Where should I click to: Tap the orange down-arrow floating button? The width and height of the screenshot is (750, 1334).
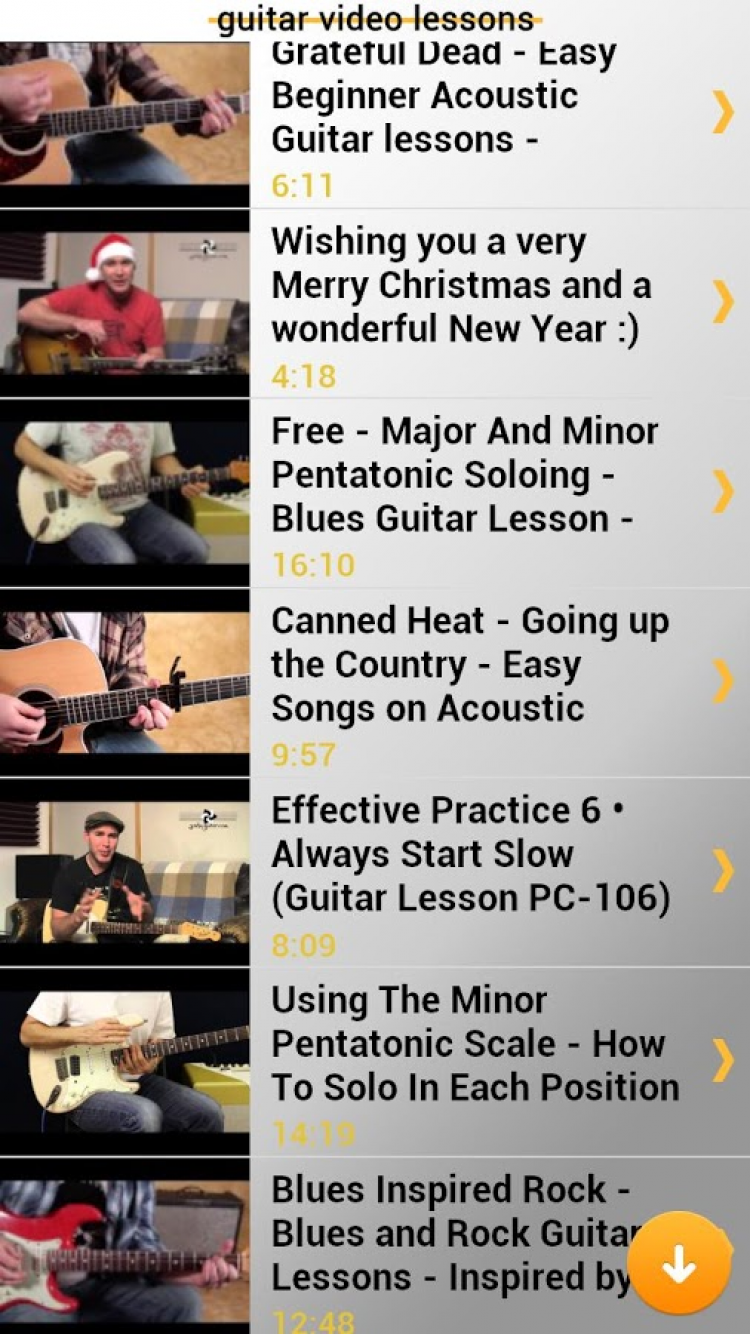(679, 1263)
